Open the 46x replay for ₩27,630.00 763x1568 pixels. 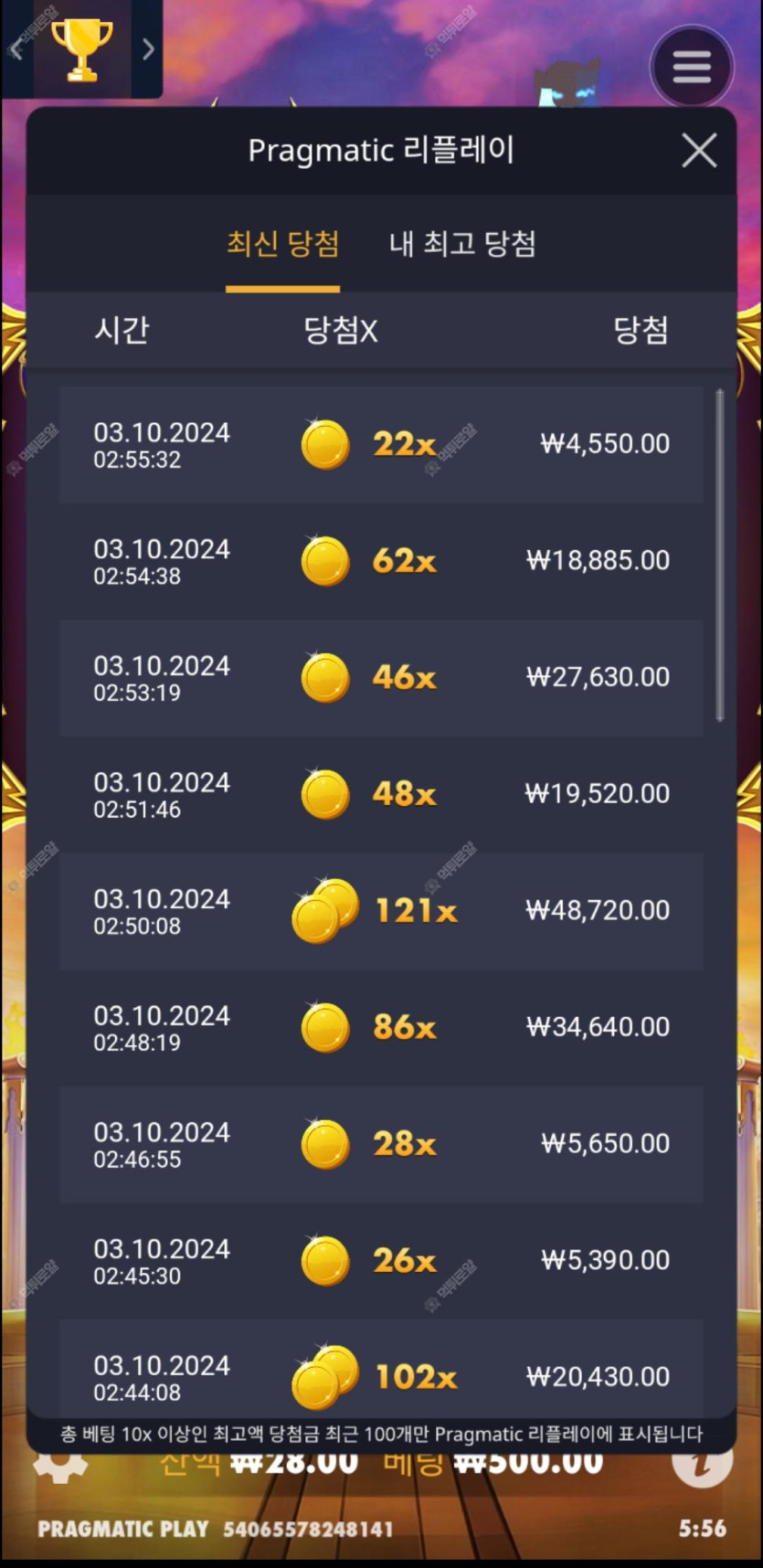point(381,678)
